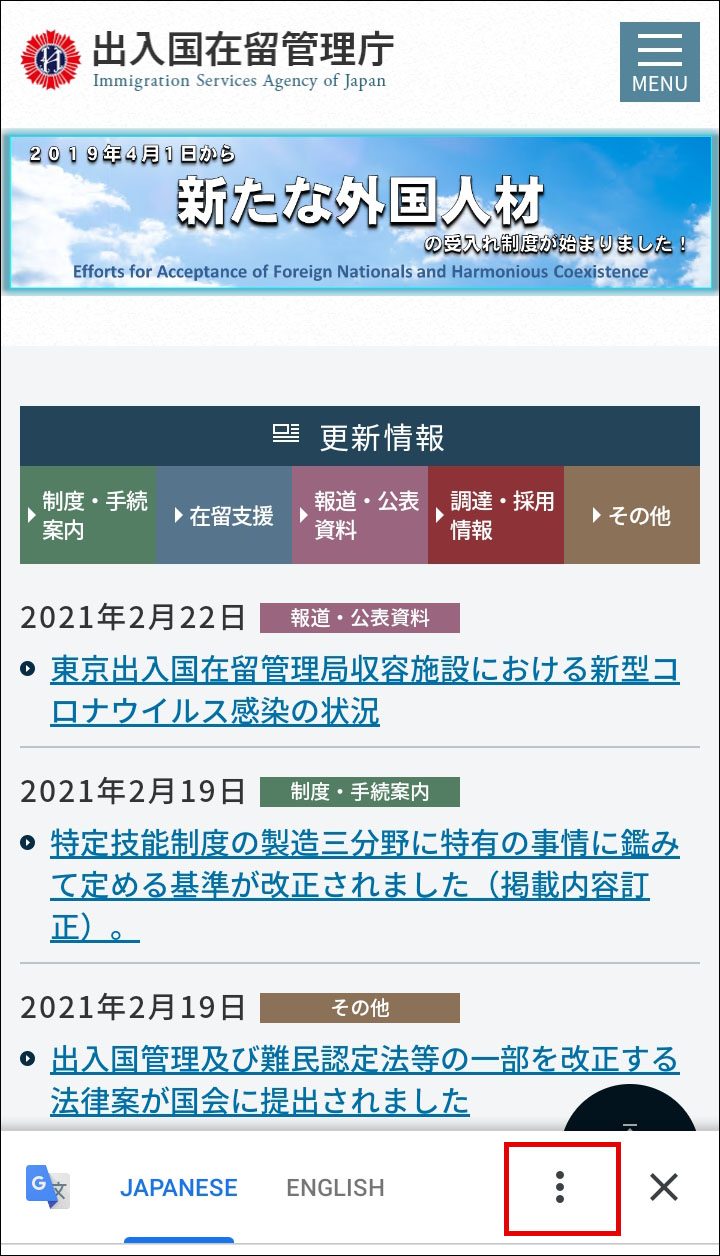Open the 東京出入国在留管理局収容施設 coronavirus link
Image resolution: width=720 pixels, height=1256 pixels.
click(x=364, y=691)
